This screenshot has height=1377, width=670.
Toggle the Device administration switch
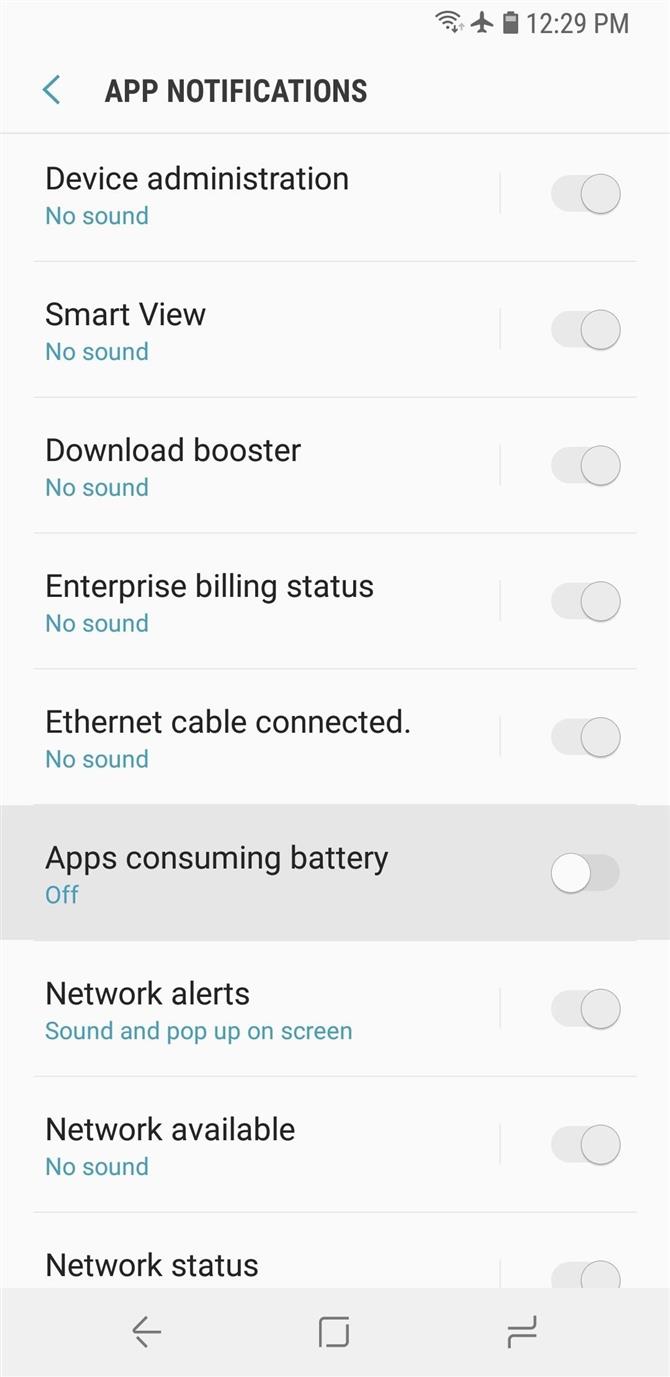(585, 193)
